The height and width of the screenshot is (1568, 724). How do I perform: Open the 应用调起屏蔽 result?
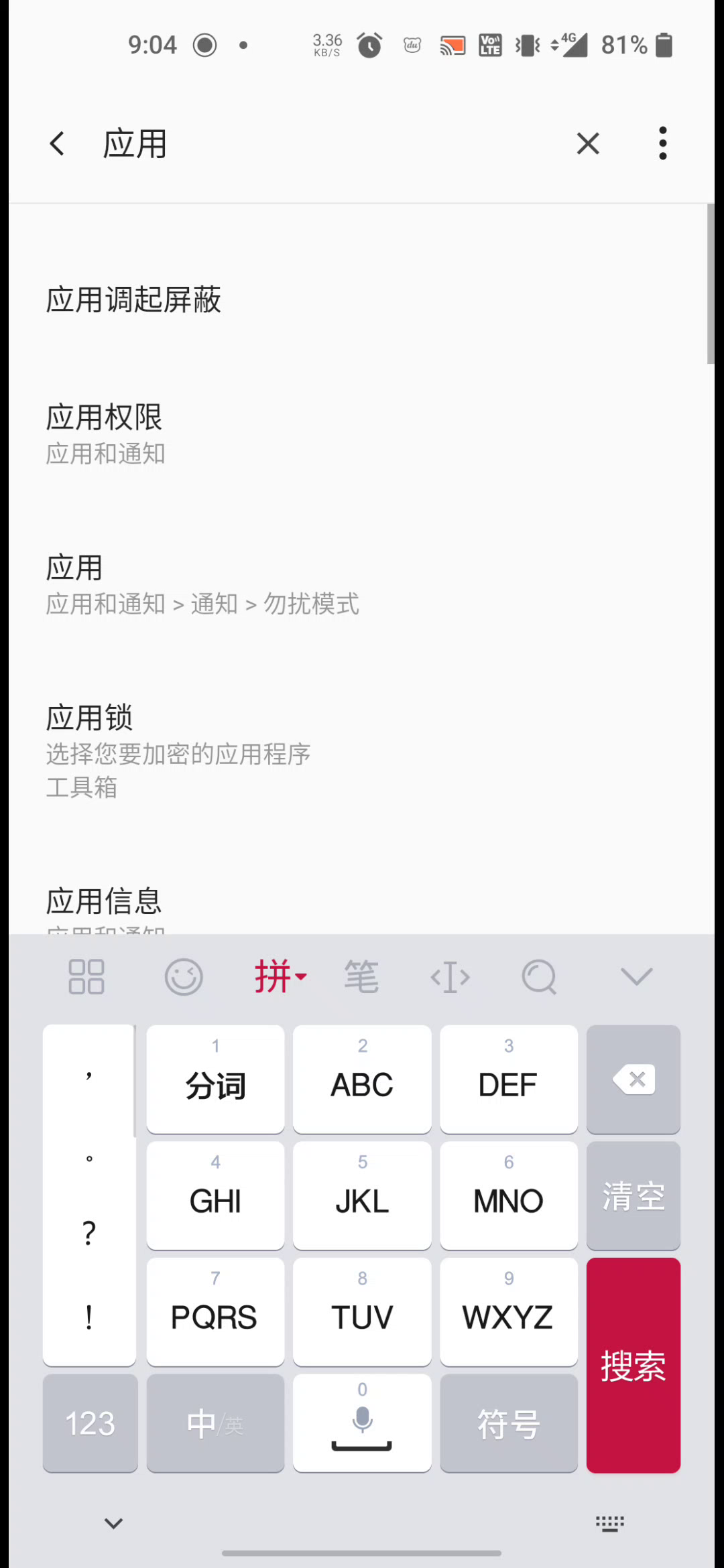362,300
